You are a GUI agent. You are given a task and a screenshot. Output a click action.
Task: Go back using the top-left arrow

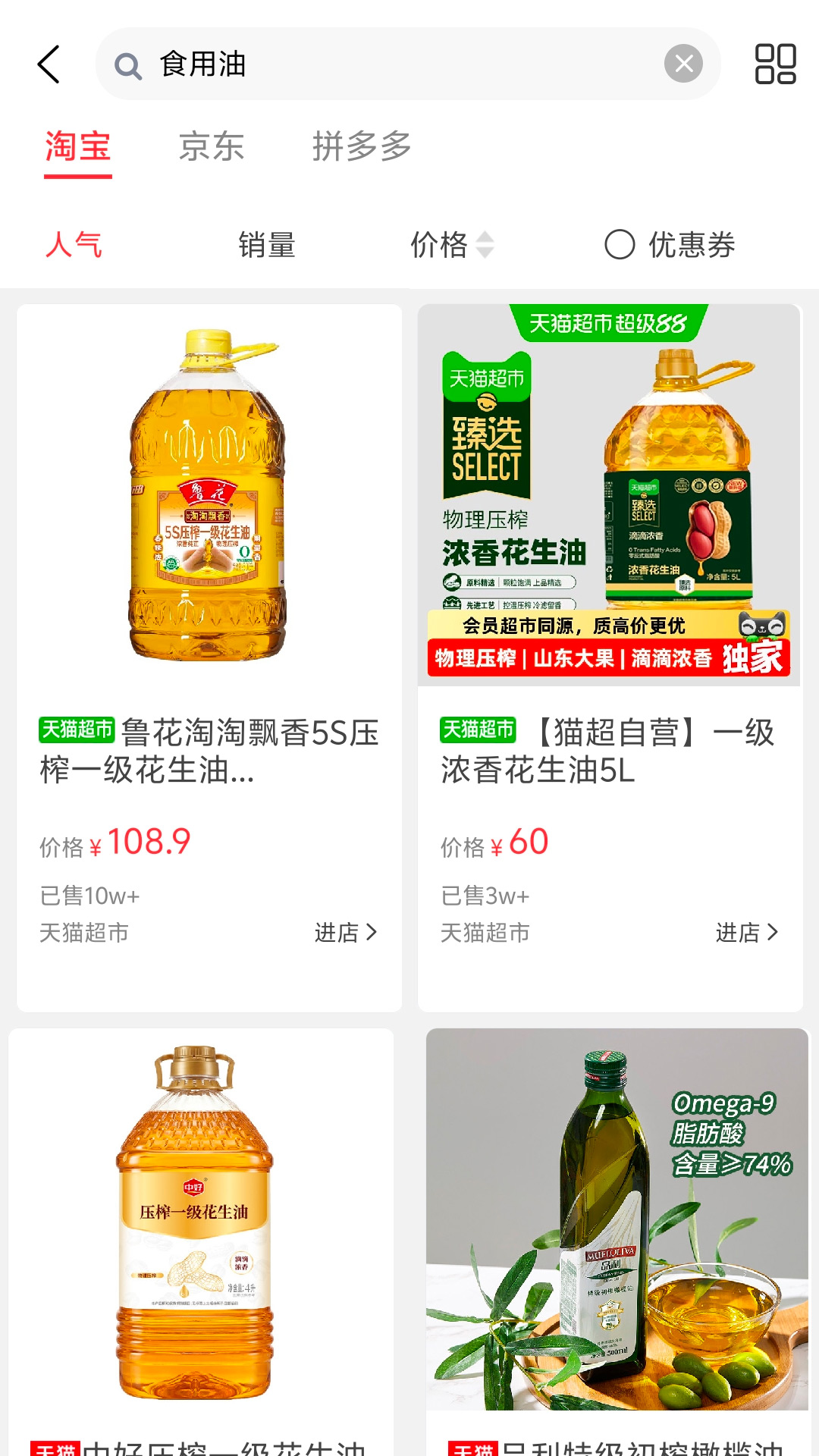49,64
